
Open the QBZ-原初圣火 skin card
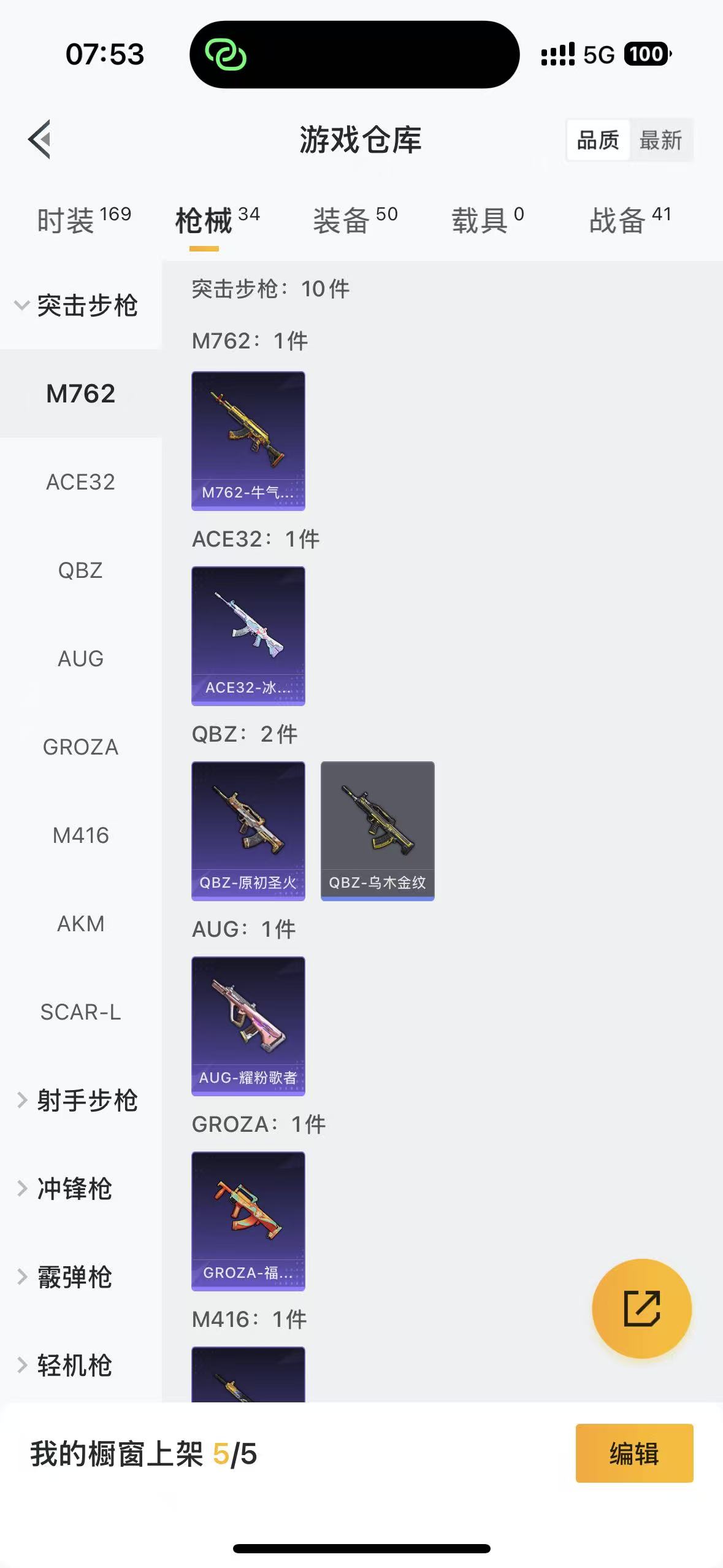click(248, 831)
